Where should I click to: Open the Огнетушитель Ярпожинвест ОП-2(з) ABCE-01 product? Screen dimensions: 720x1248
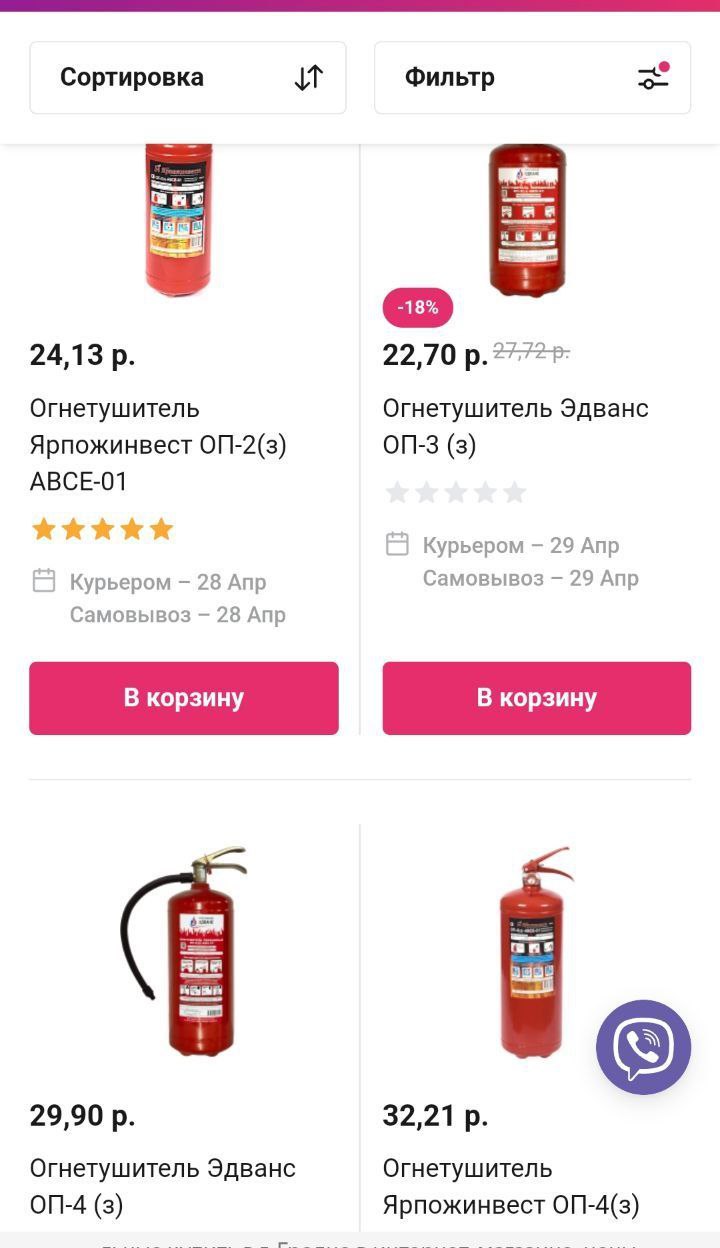click(158, 445)
